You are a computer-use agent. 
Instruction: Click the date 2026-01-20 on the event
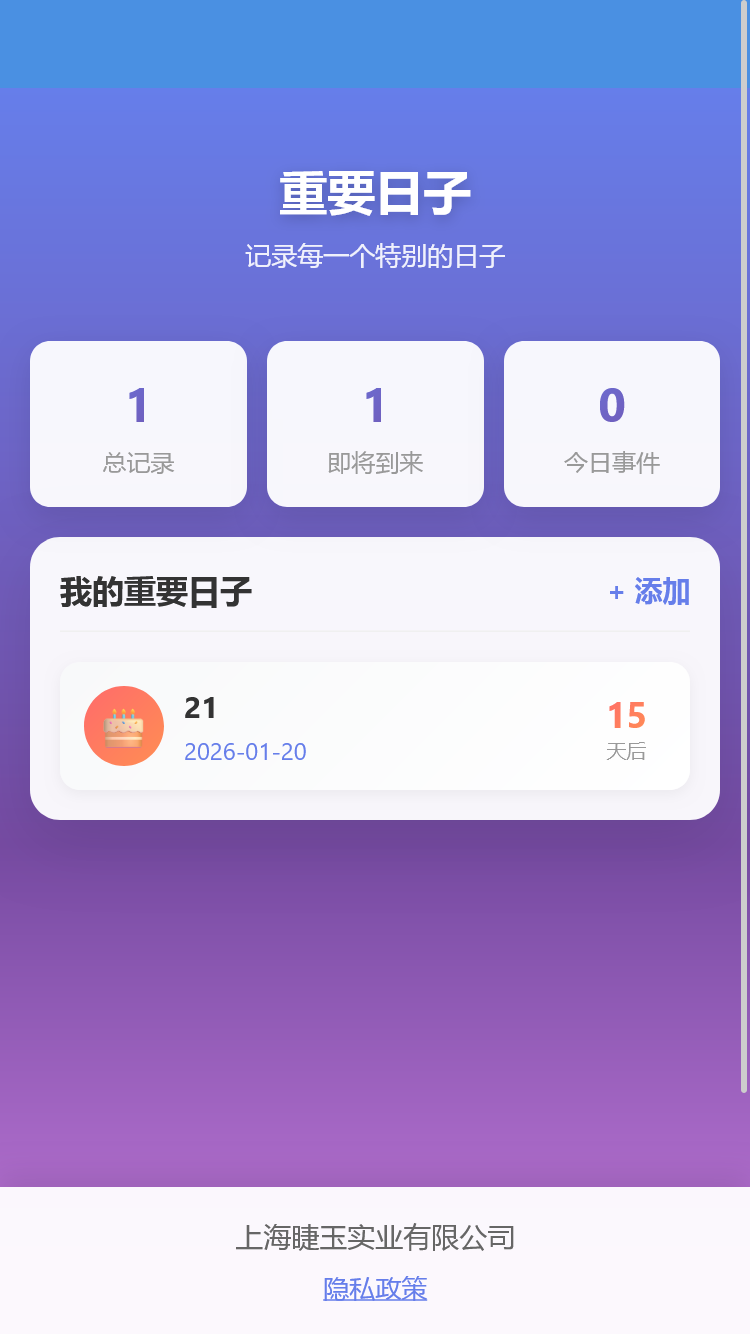[244, 753]
